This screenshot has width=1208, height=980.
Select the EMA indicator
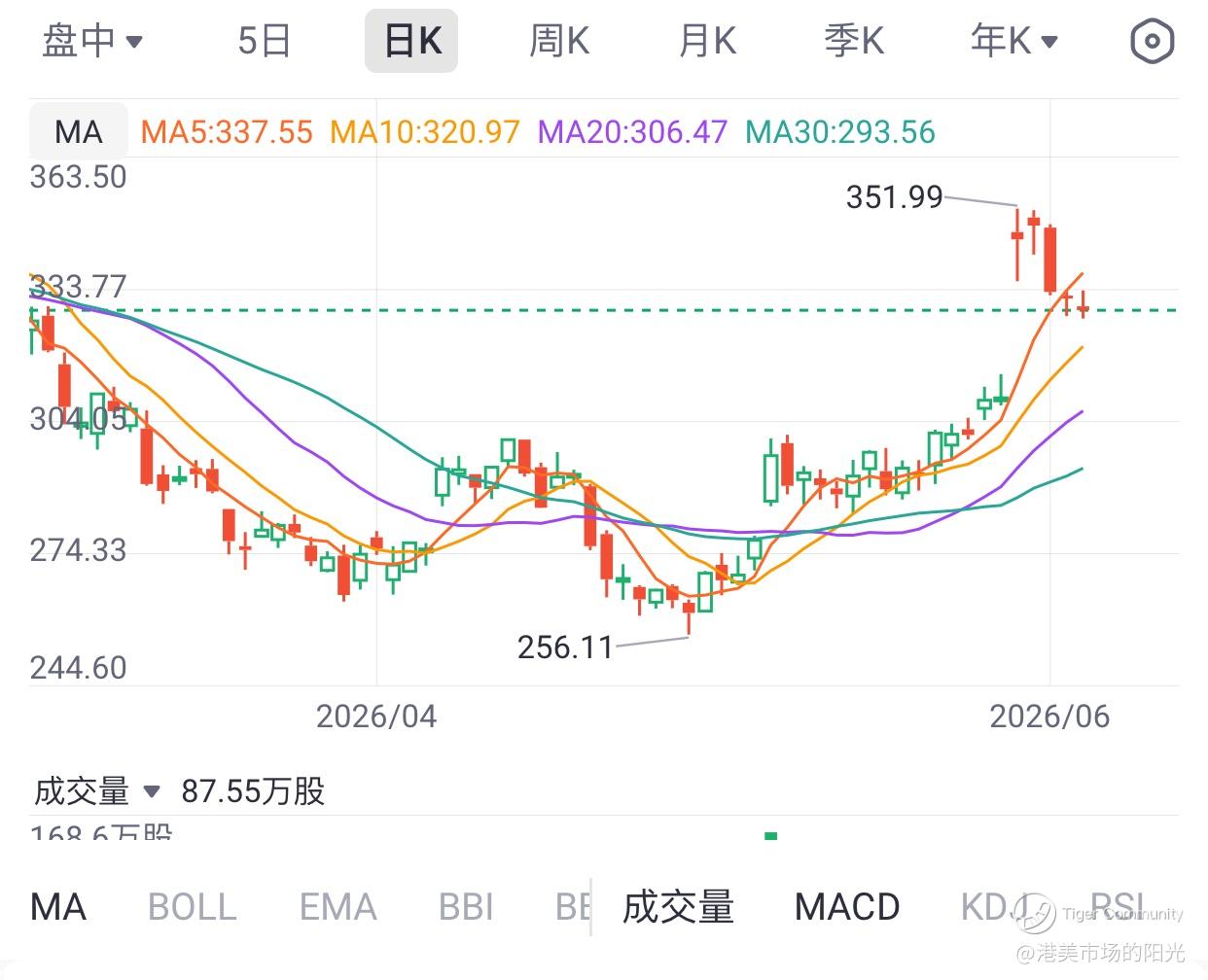tap(338, 907)
